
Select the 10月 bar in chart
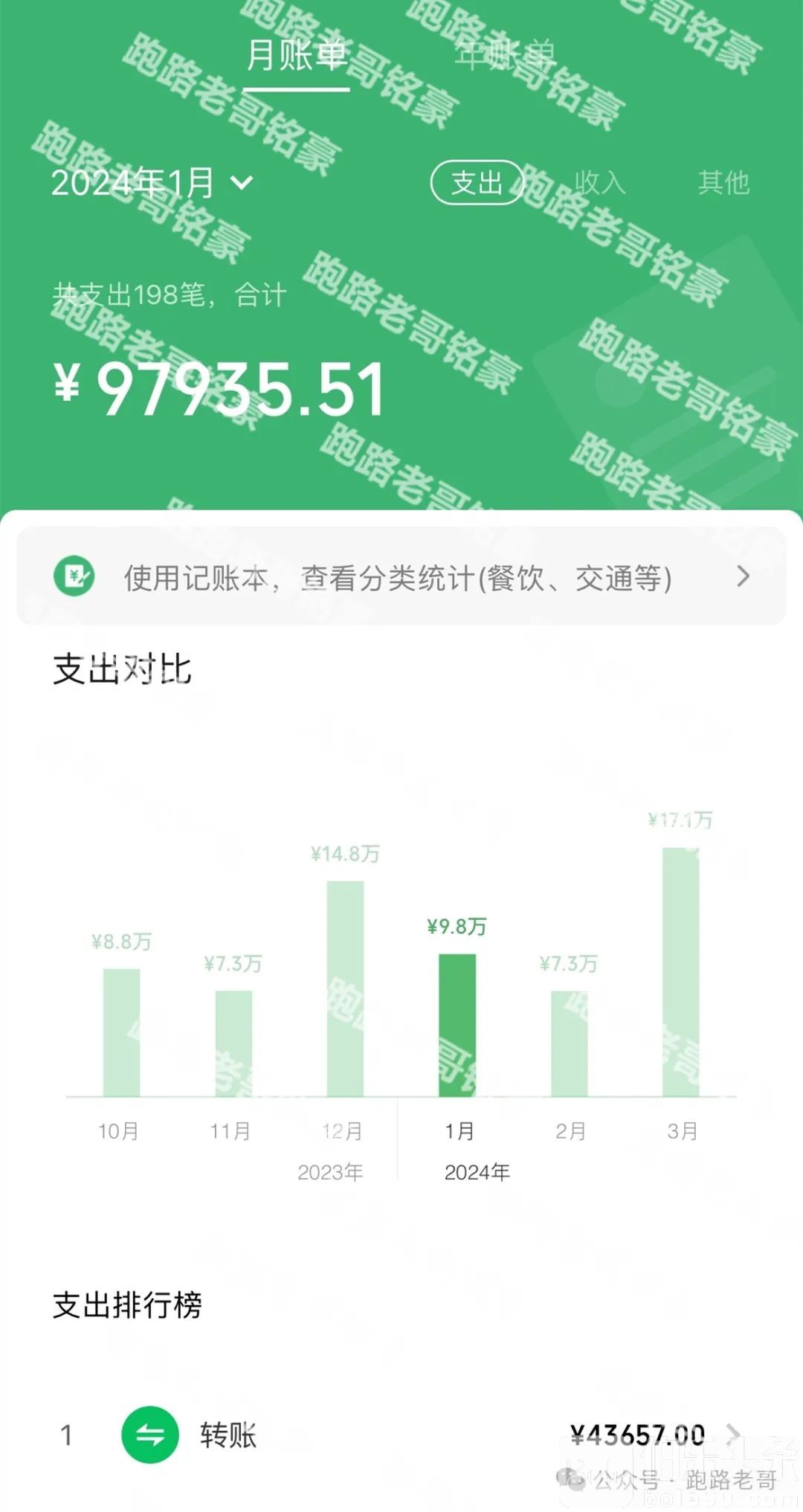[121, 1032]
